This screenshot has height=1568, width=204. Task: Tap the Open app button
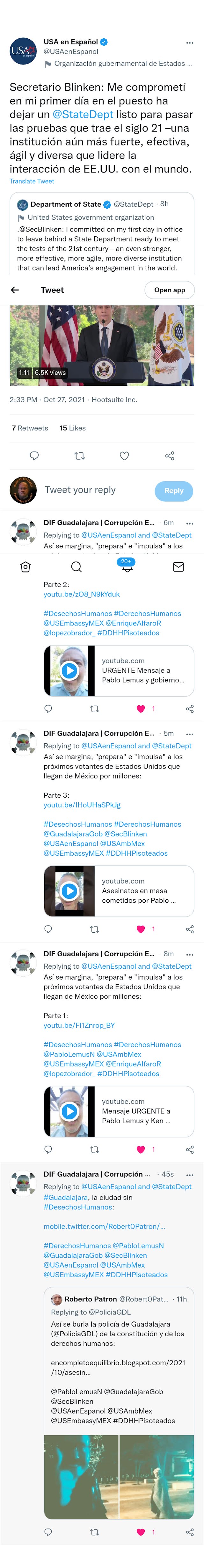coord(169,290)
